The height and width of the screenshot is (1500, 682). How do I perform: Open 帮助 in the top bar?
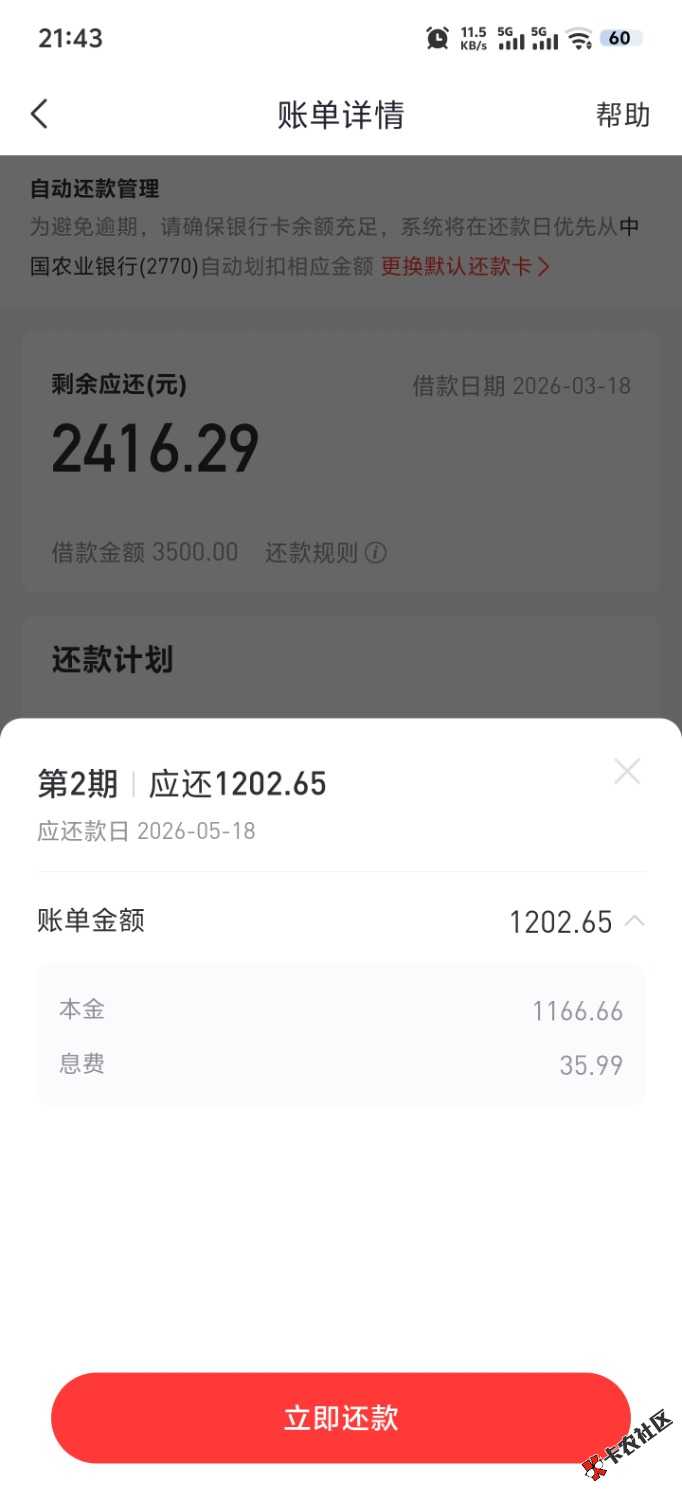pyautogui.click(x=622, y=115)
